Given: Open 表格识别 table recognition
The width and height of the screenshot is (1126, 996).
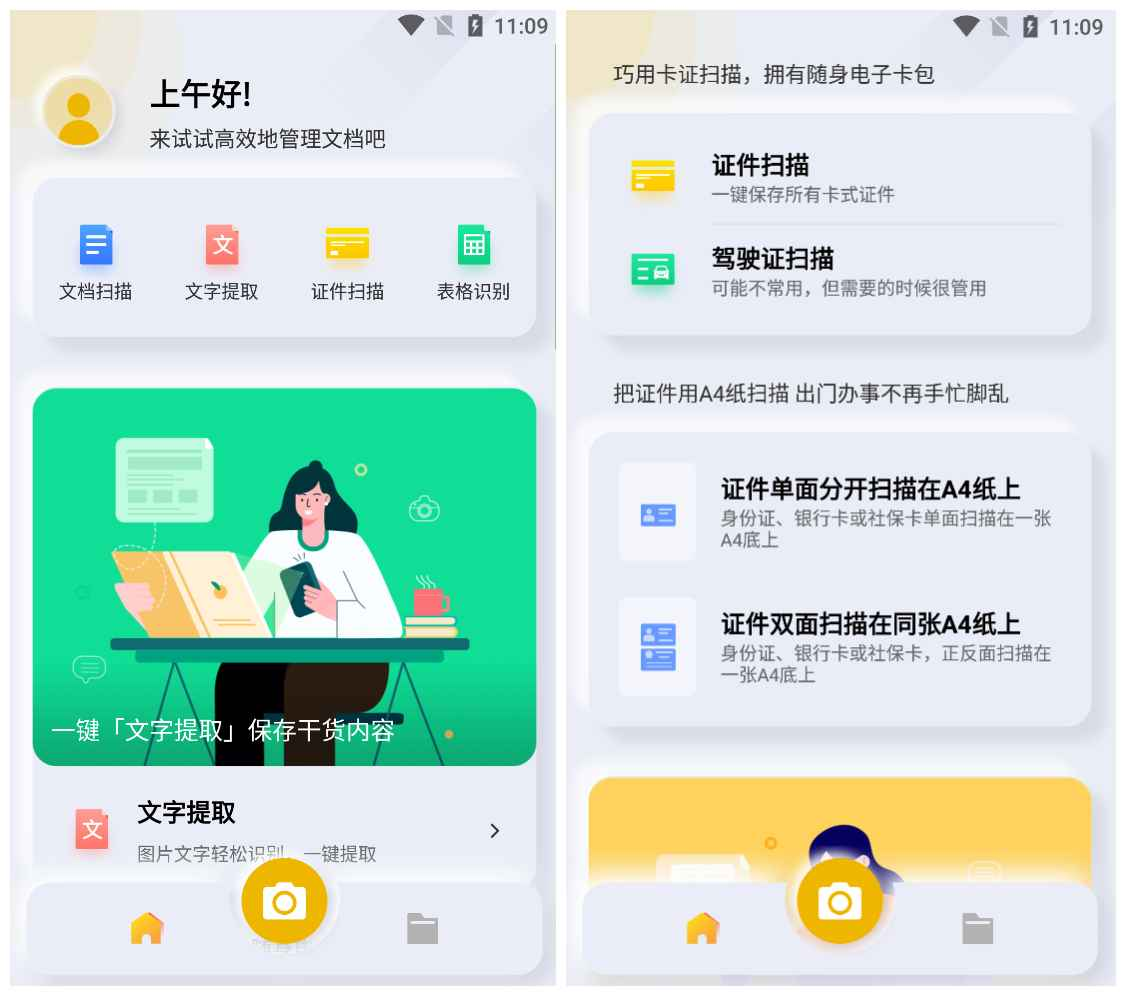Looking at the screenshot, I should point(473,262).
